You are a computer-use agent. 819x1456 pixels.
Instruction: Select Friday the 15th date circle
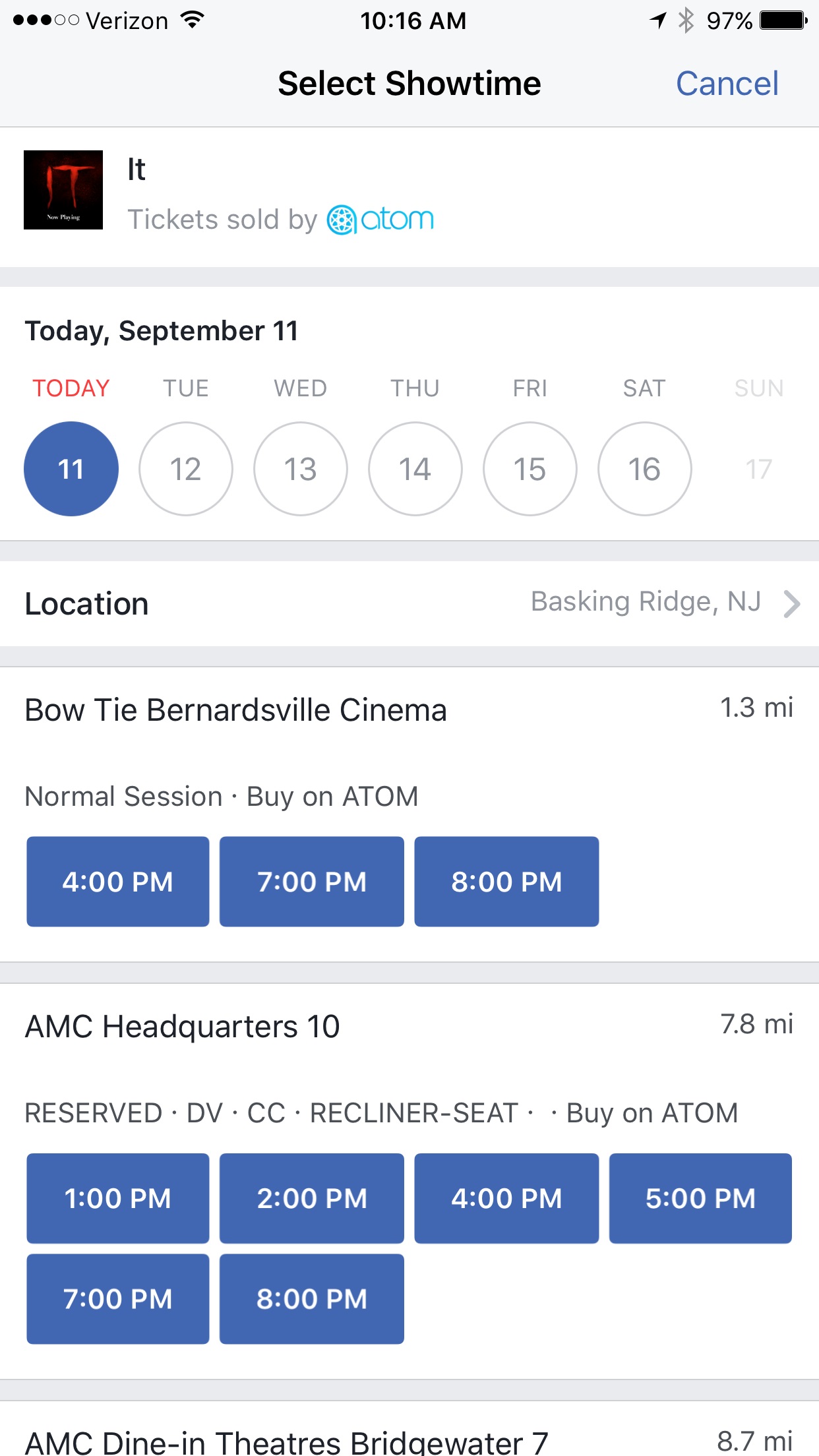pos(530,468)
